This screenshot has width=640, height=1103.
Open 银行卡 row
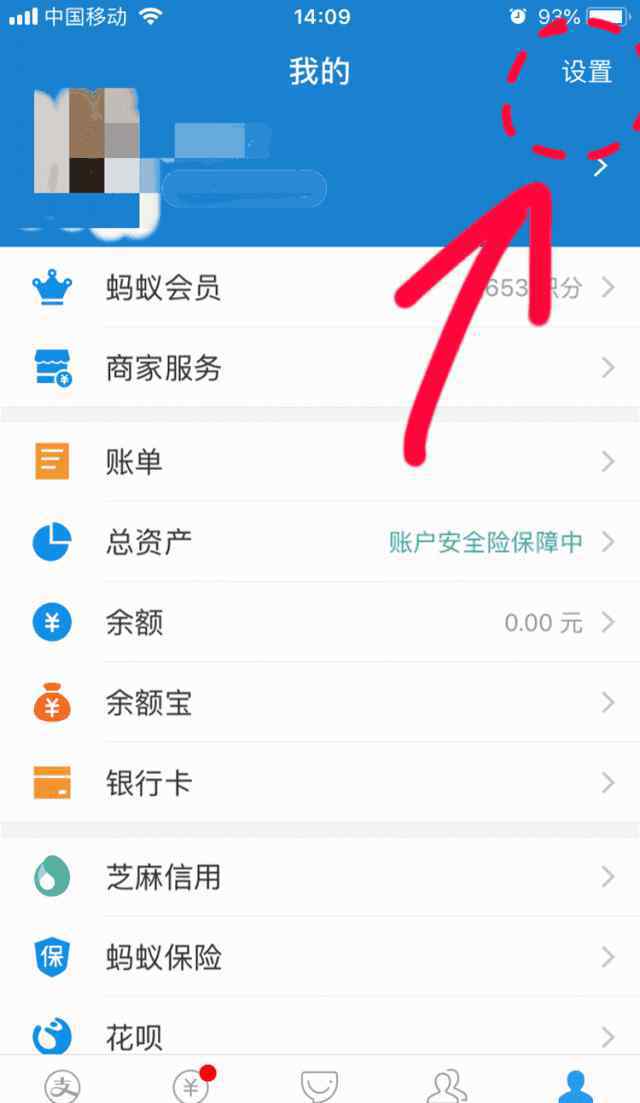[320, 782]
